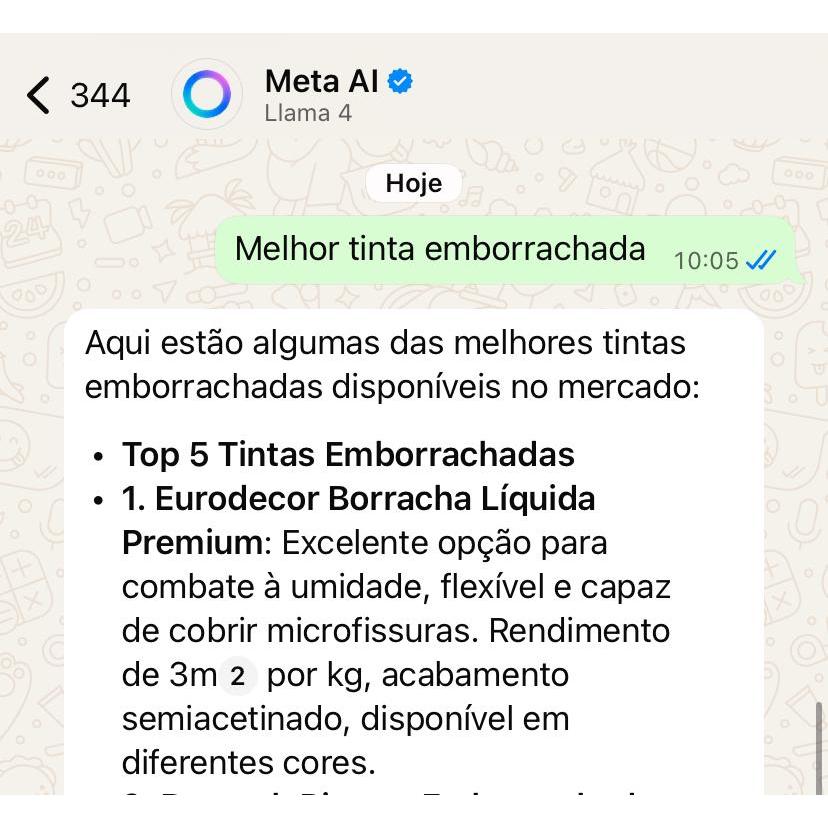
Task: Open the Meta AI contact info
Action: pyautogui.click(x=338, y=95)
